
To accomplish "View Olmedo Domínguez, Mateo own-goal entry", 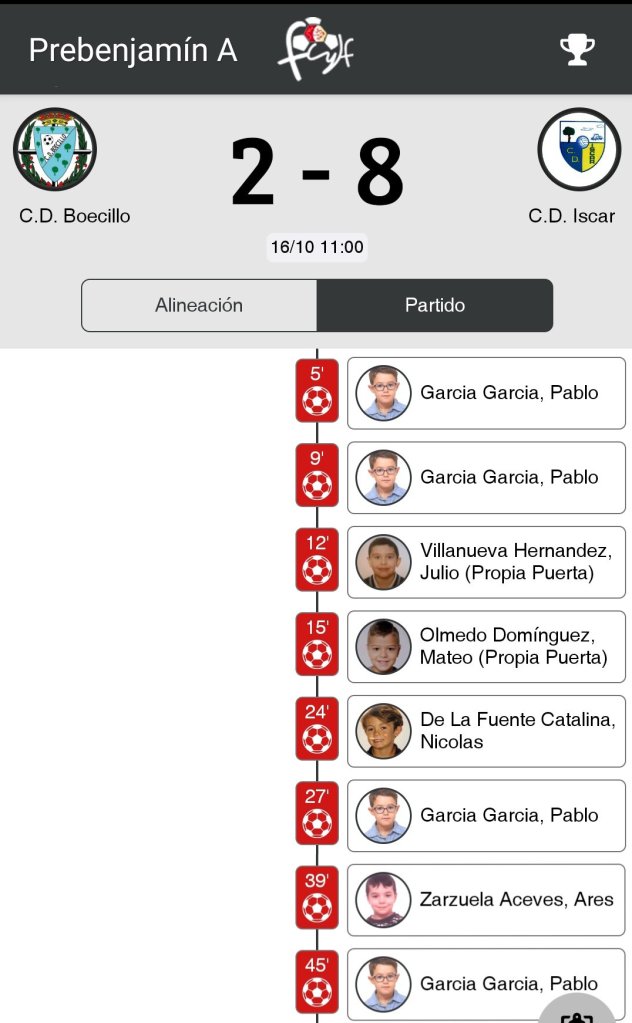I will click(x=486, y=647).
